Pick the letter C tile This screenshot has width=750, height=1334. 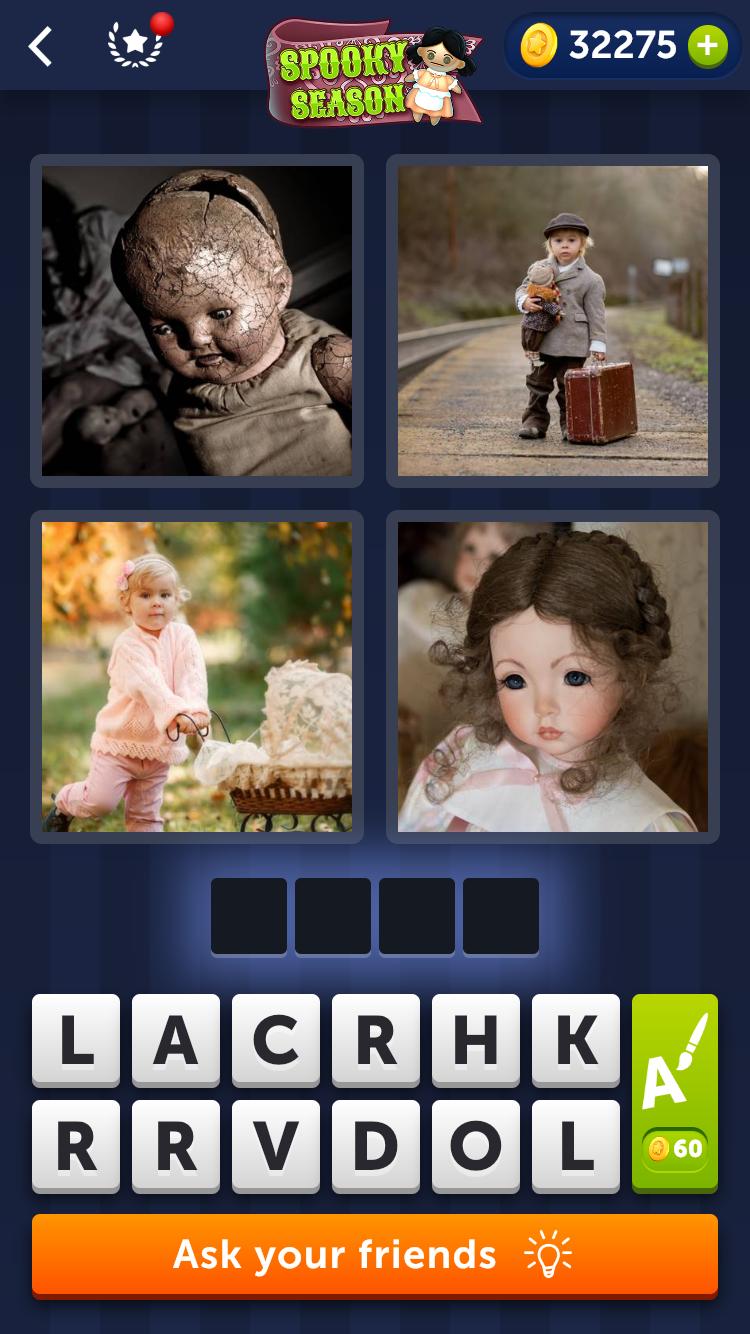(276, 1039)
